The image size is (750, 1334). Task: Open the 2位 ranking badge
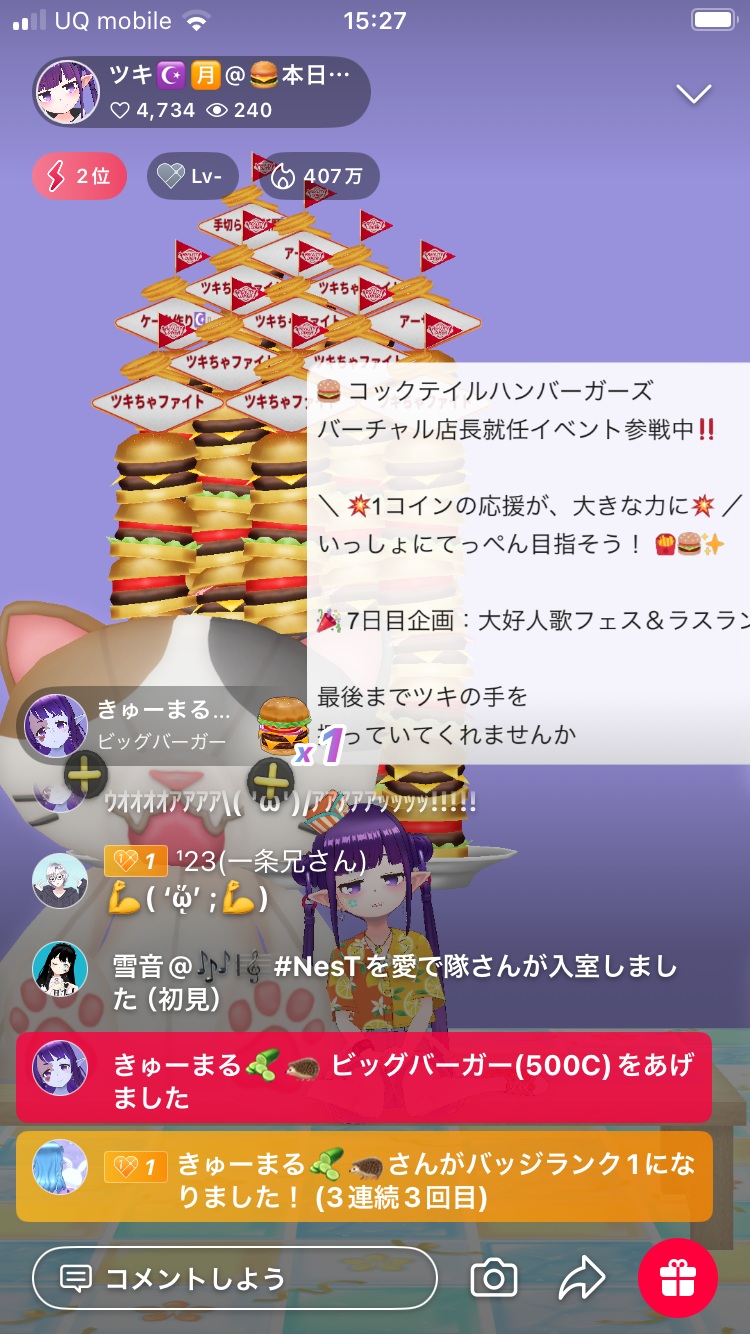[x=80, y=177]
